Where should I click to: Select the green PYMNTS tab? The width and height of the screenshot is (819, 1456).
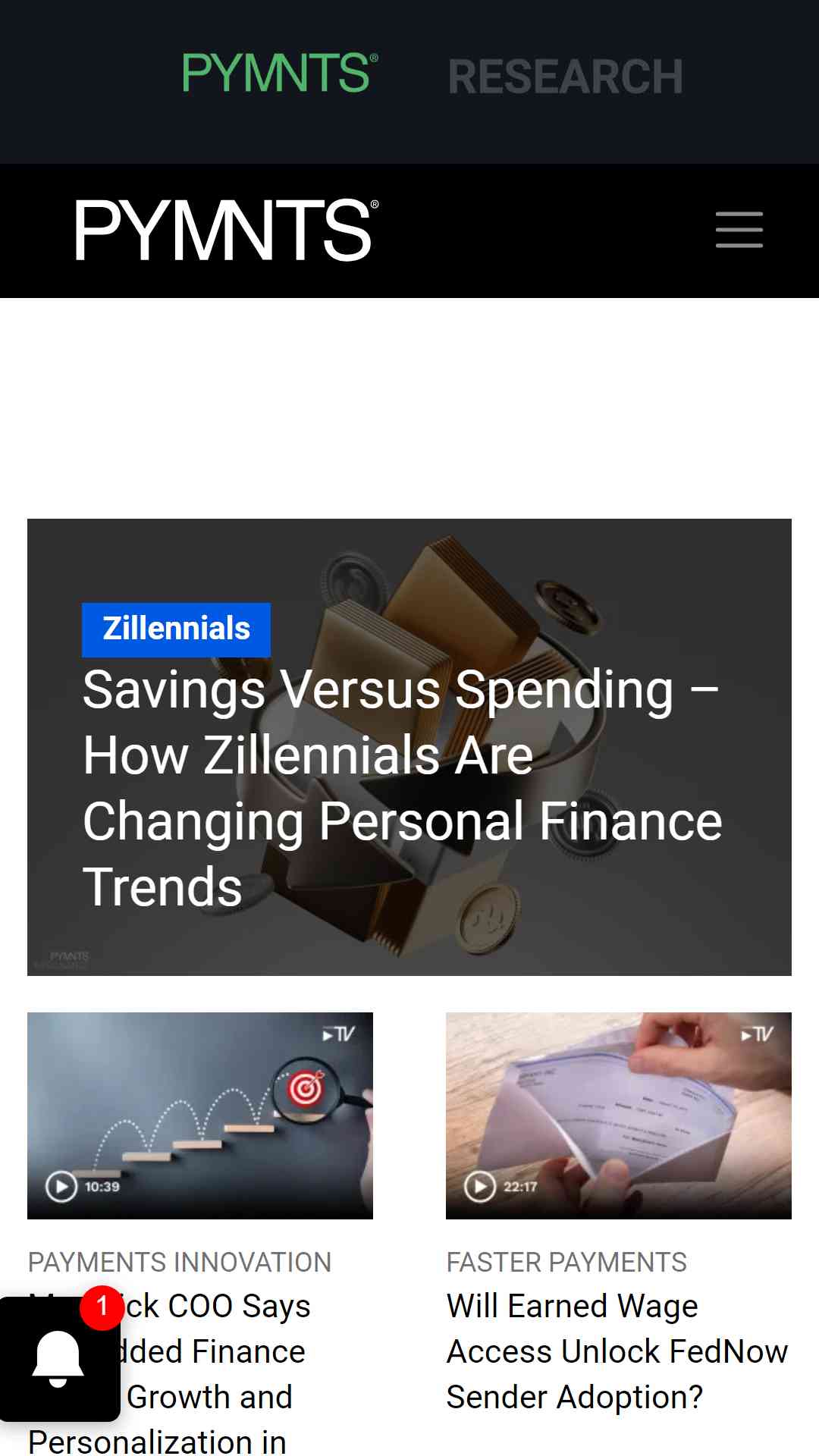(280, 74)
